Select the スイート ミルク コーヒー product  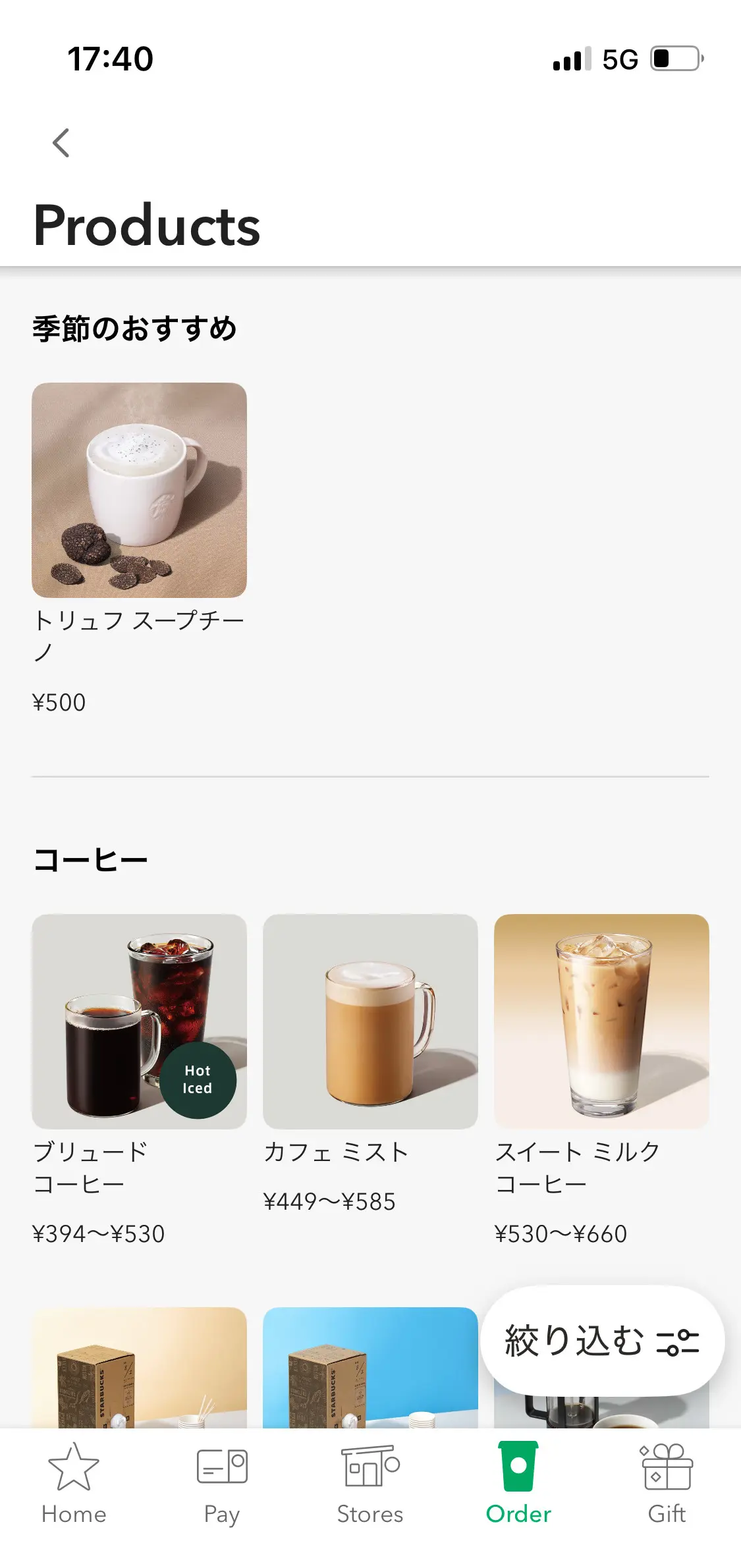point(601,1021)
